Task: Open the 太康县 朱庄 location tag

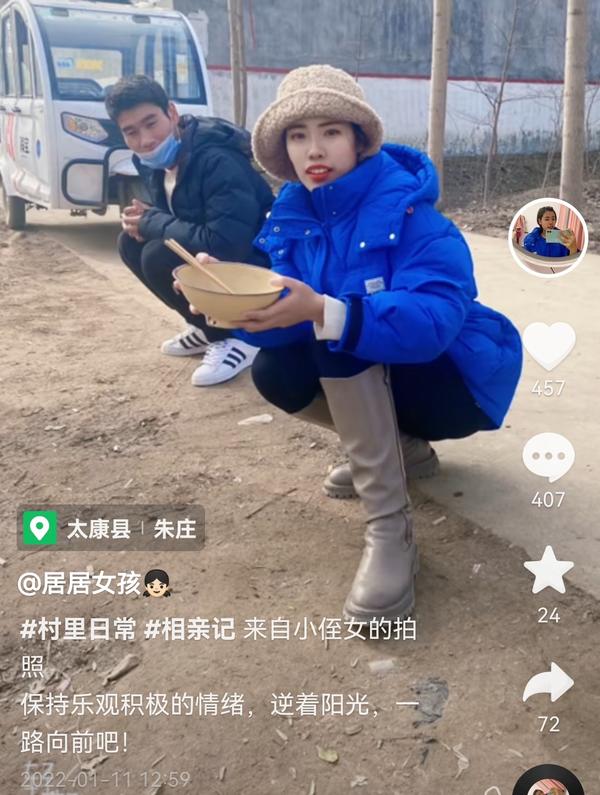Action: point(111,528)
